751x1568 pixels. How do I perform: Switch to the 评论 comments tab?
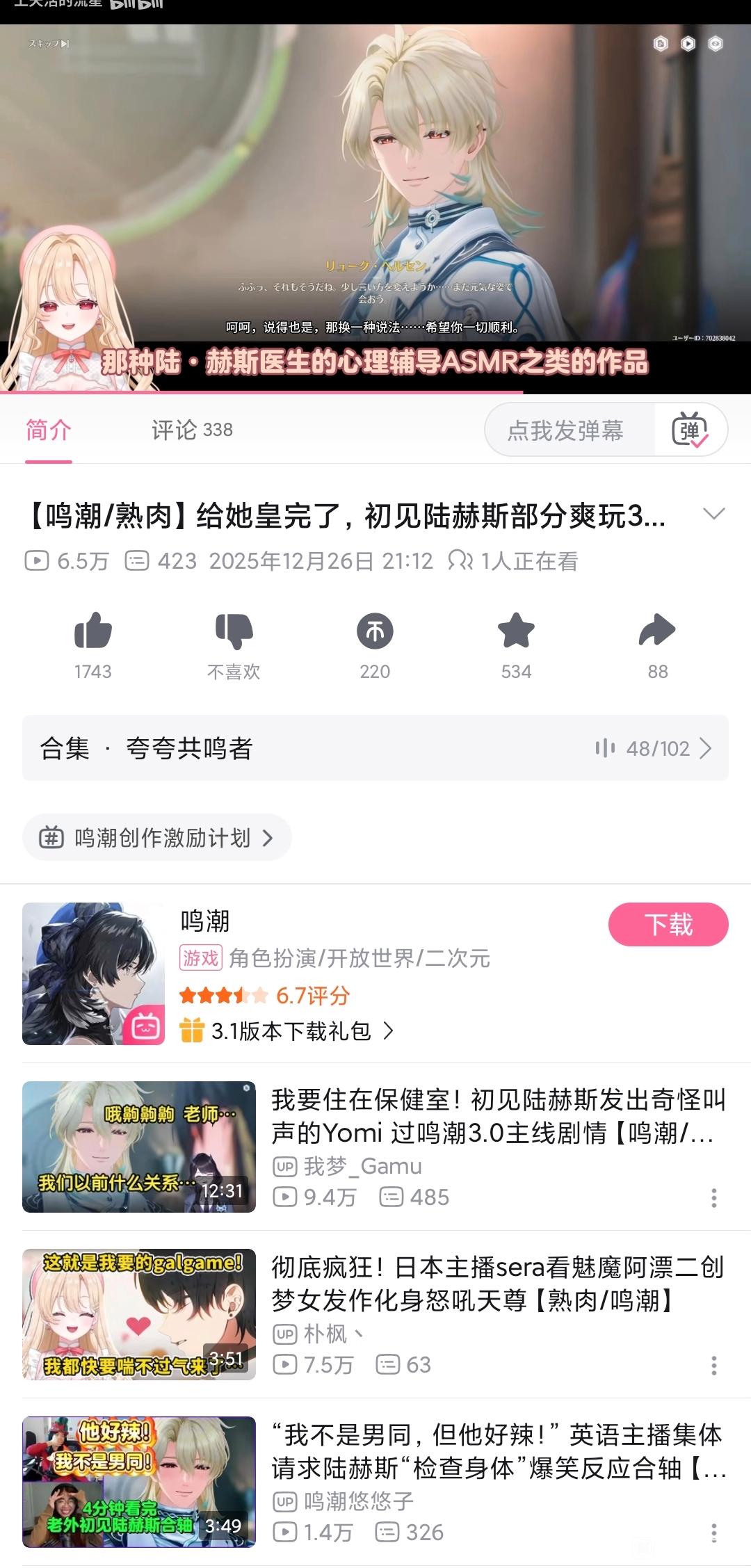coord(192,430)
